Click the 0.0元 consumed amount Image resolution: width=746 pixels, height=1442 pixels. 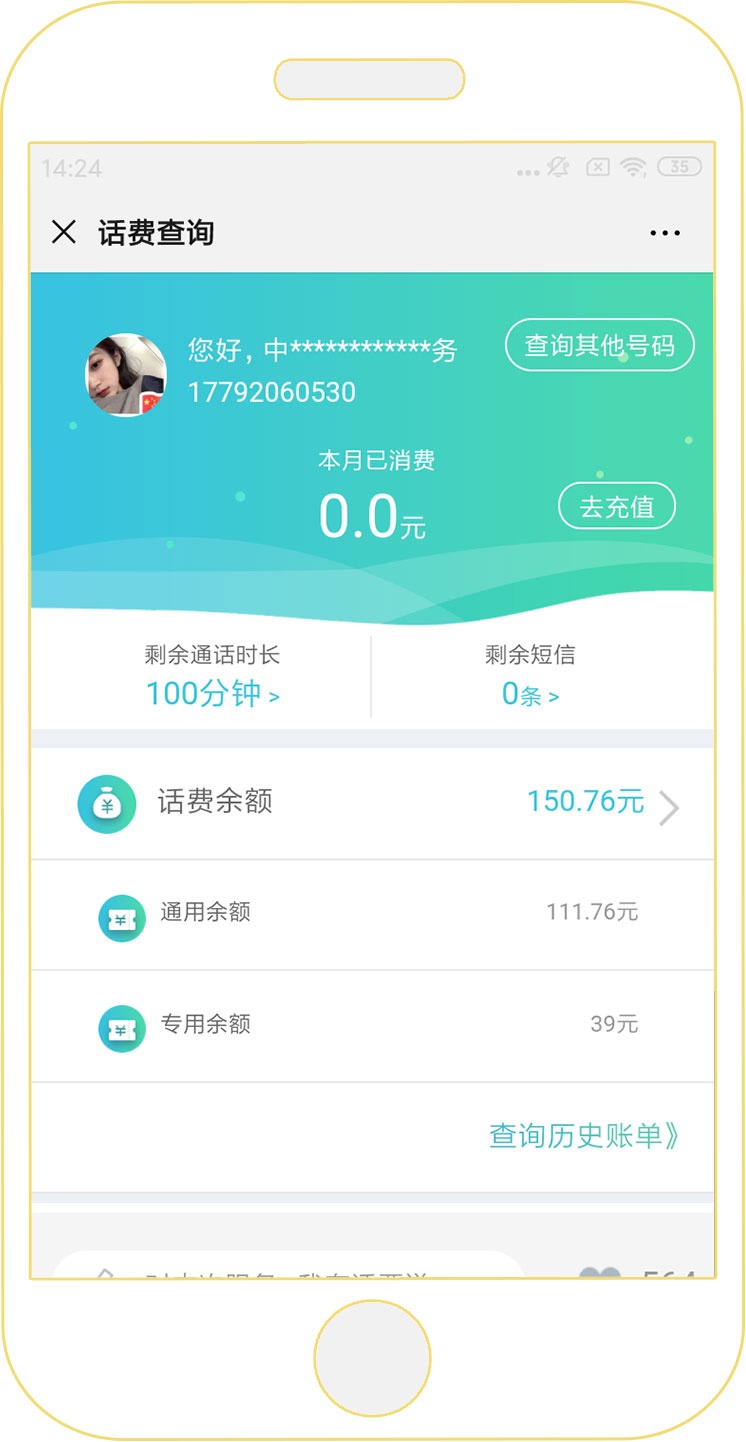(x=373, y=513)
